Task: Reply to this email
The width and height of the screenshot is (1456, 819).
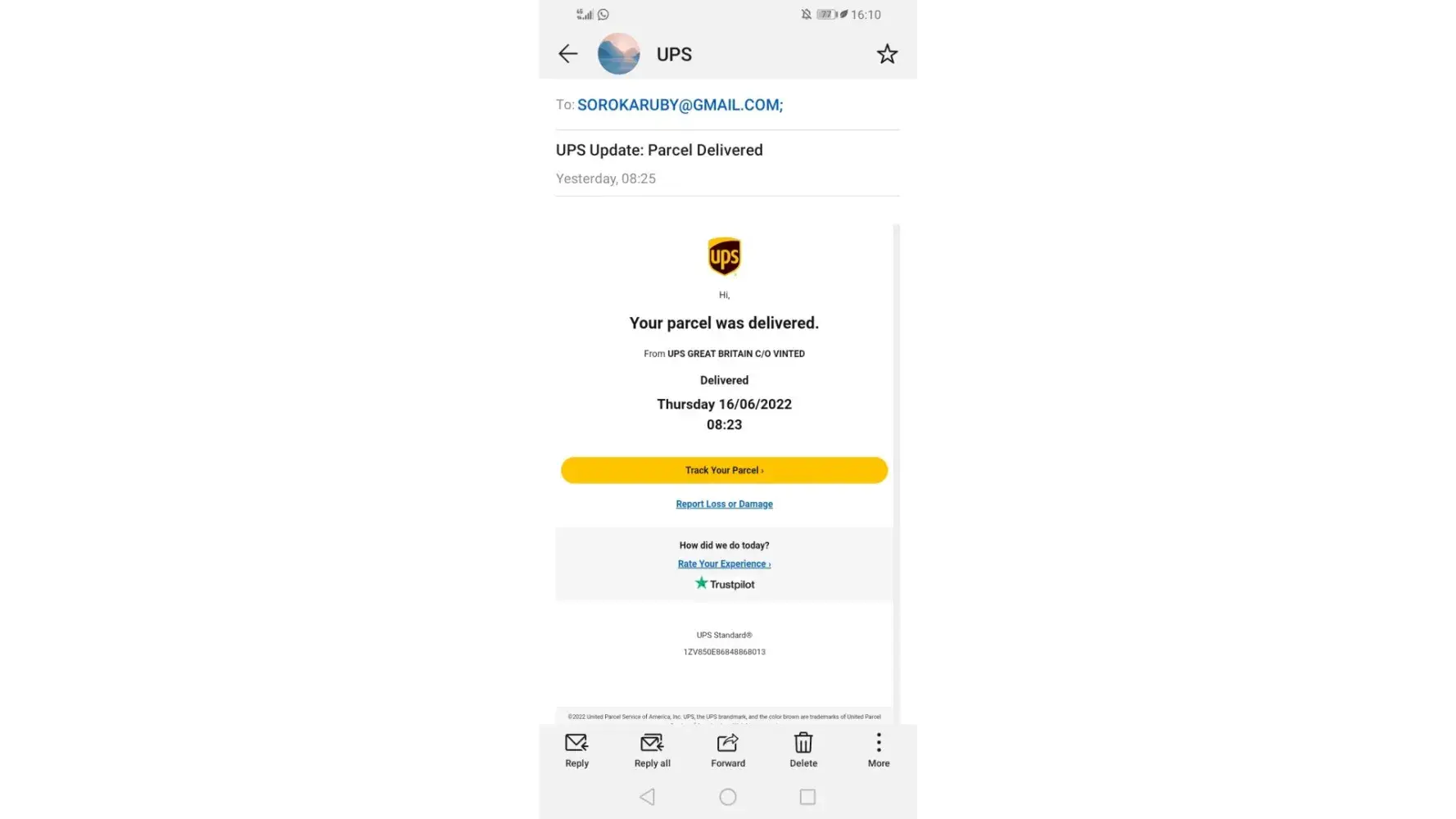Action: coord(577,749)
